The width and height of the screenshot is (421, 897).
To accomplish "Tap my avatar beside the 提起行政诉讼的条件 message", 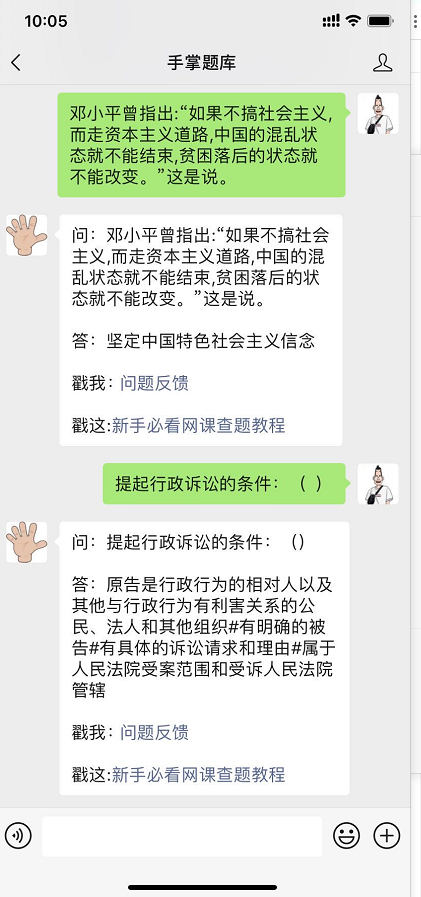I will tap(378, 484).
